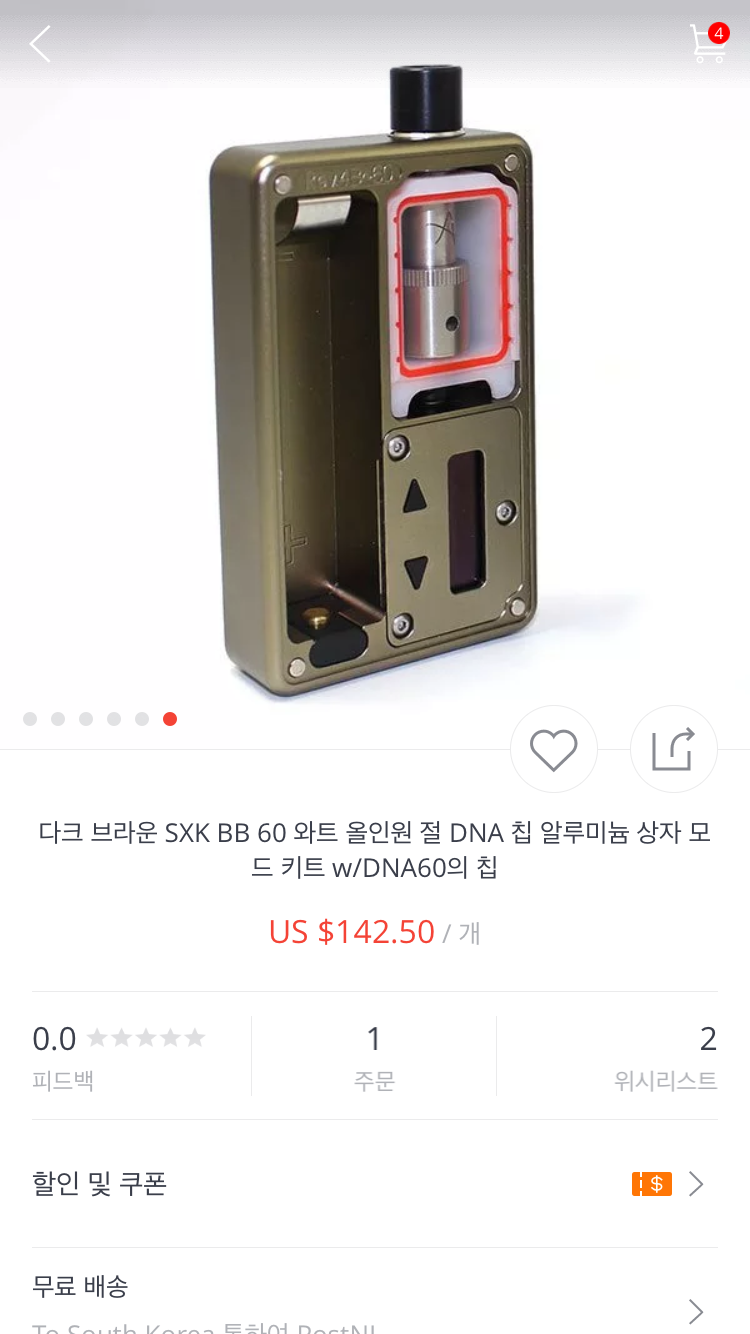Image resolution: width=750 pixels, height=1334 pixels.
Task: View the 피드백 ratings section
Action: click(120, 1056)
